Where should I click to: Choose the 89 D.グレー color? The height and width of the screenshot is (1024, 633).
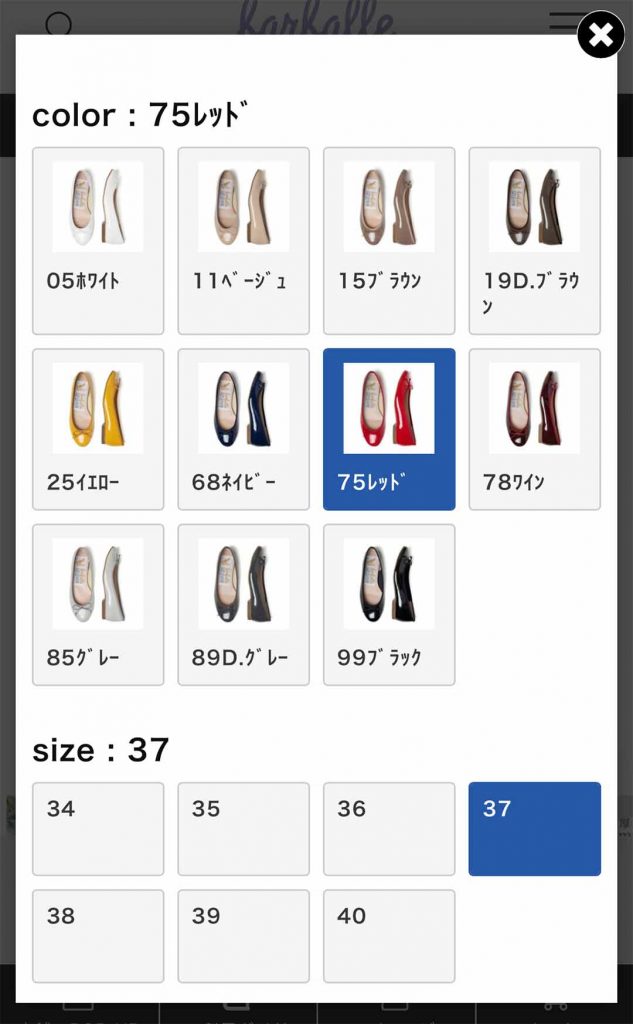(x=244, y=605)
